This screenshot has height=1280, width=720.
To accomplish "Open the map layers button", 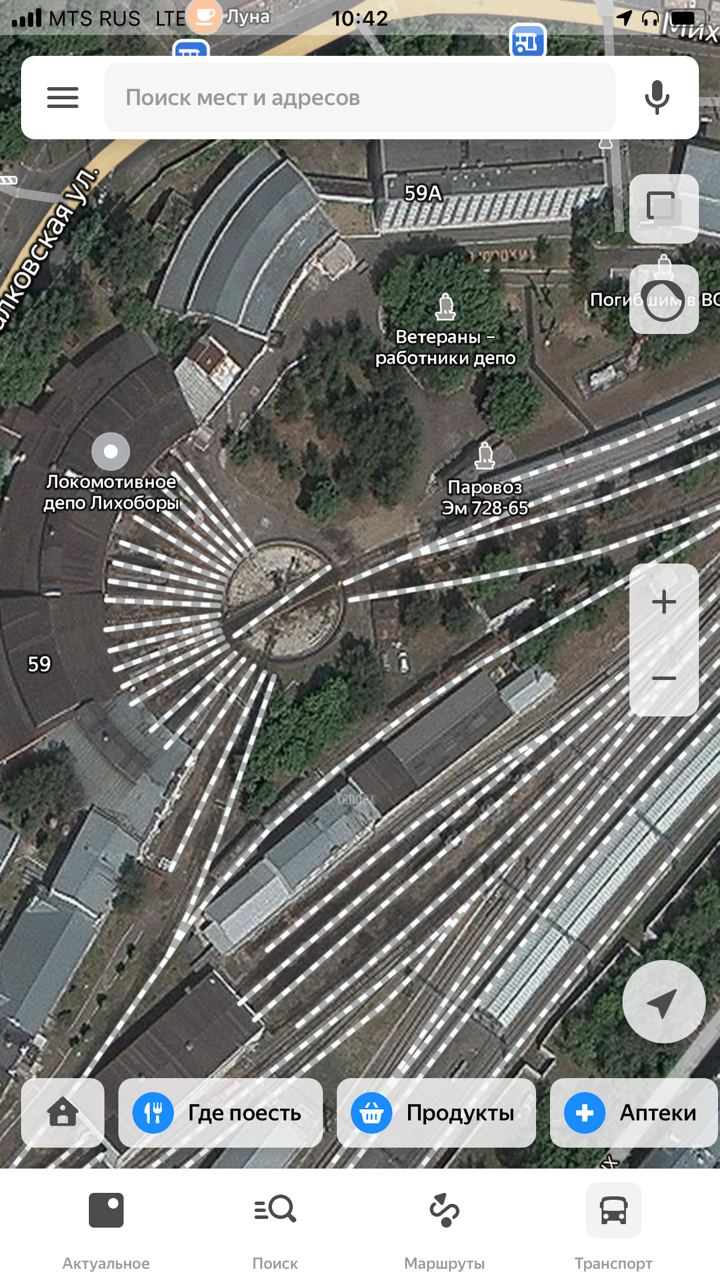I will pos(664,208).
